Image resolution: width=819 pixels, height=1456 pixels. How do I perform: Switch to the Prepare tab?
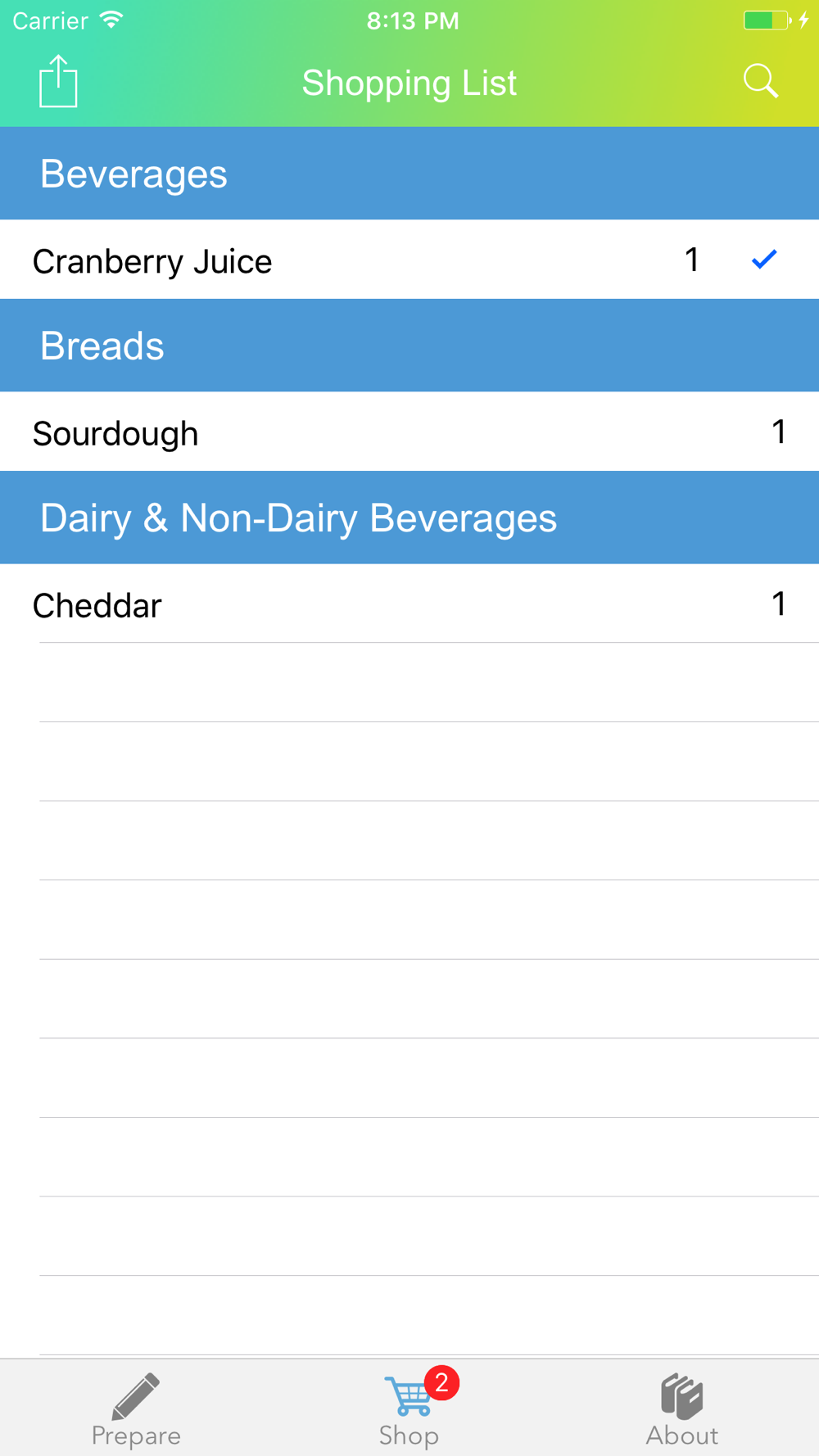click(136, 1410)
